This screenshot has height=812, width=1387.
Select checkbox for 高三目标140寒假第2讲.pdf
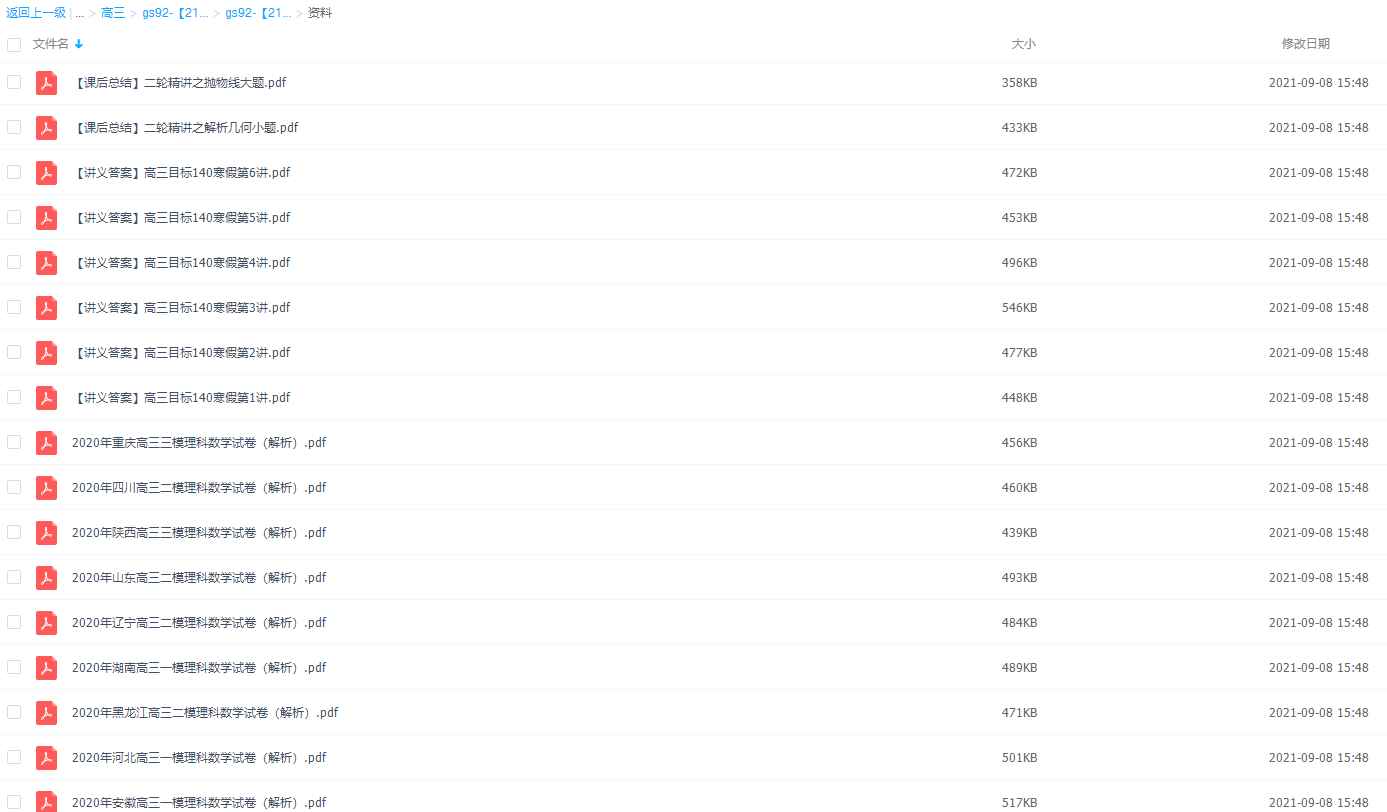[14, 352]
